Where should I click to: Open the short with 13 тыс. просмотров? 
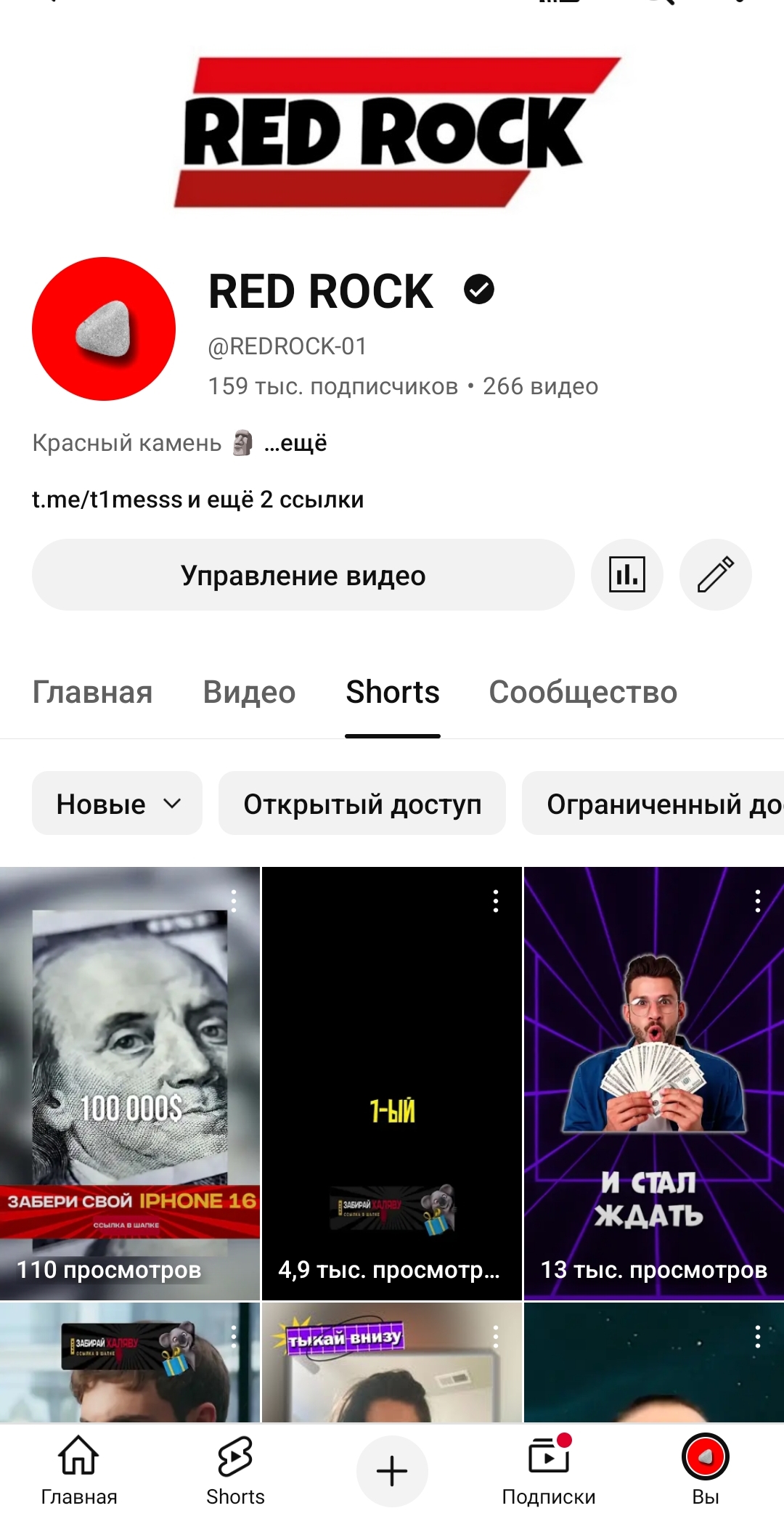pos(653,1082)
